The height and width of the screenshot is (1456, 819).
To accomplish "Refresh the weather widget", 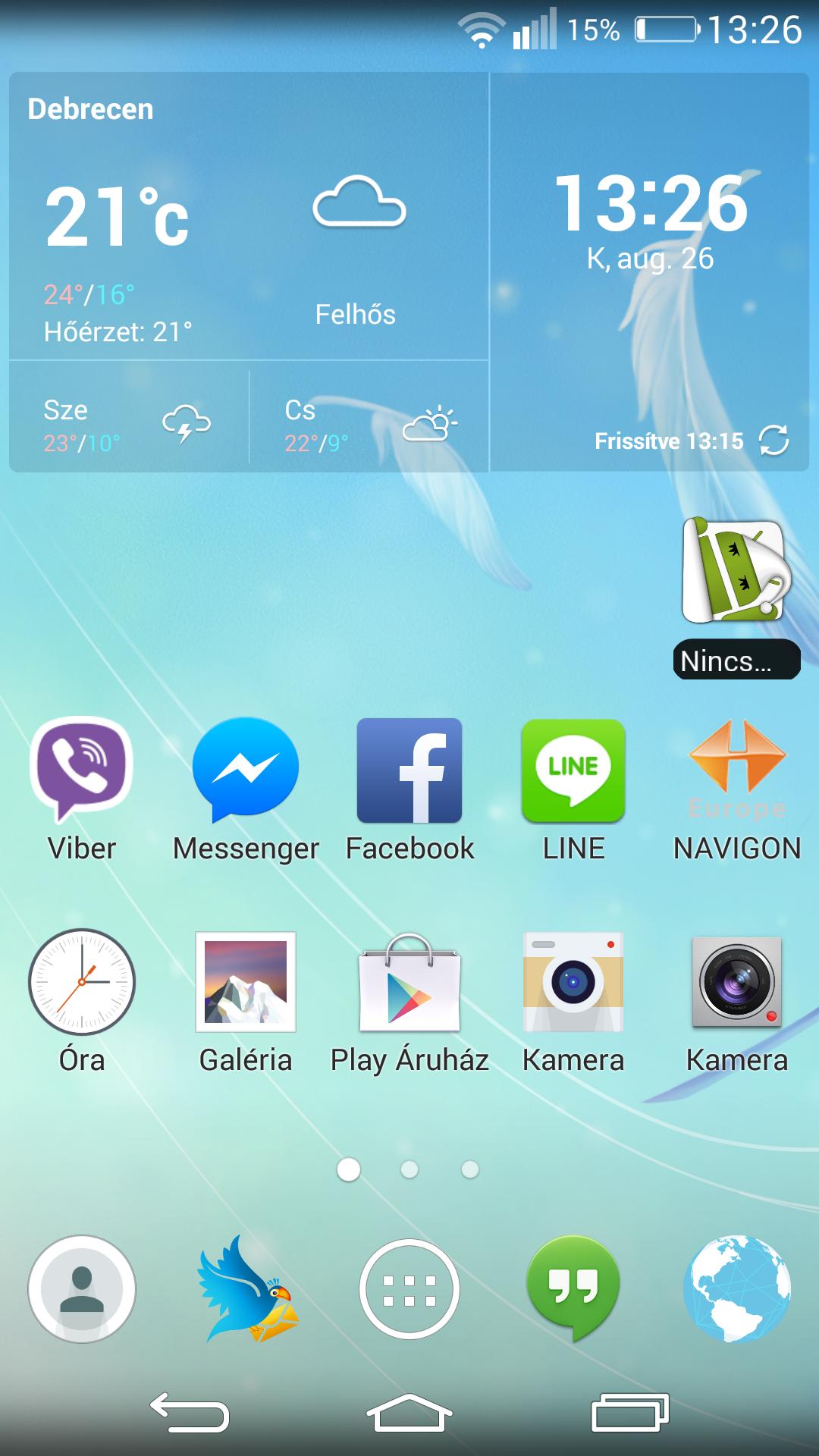I will click(773, 441).
